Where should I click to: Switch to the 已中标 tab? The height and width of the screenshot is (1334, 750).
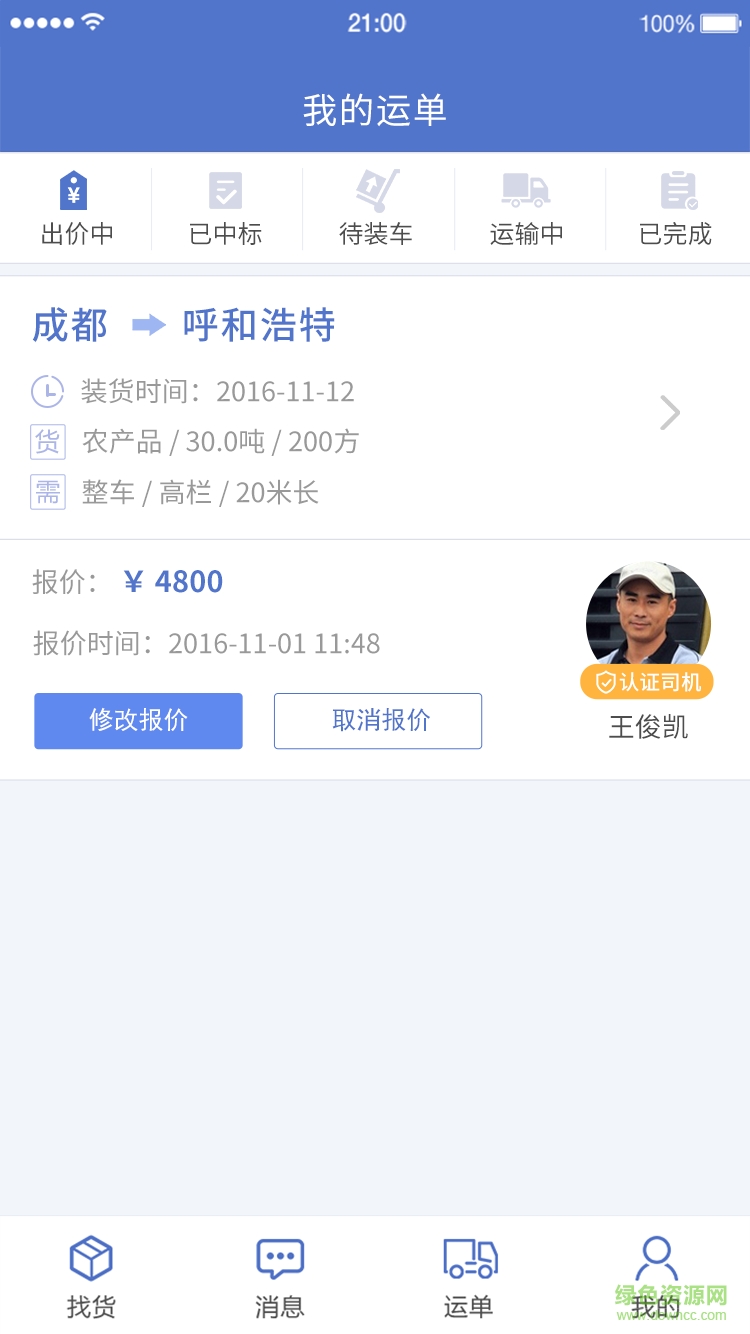pyautogui.click(x=226, y=207)
